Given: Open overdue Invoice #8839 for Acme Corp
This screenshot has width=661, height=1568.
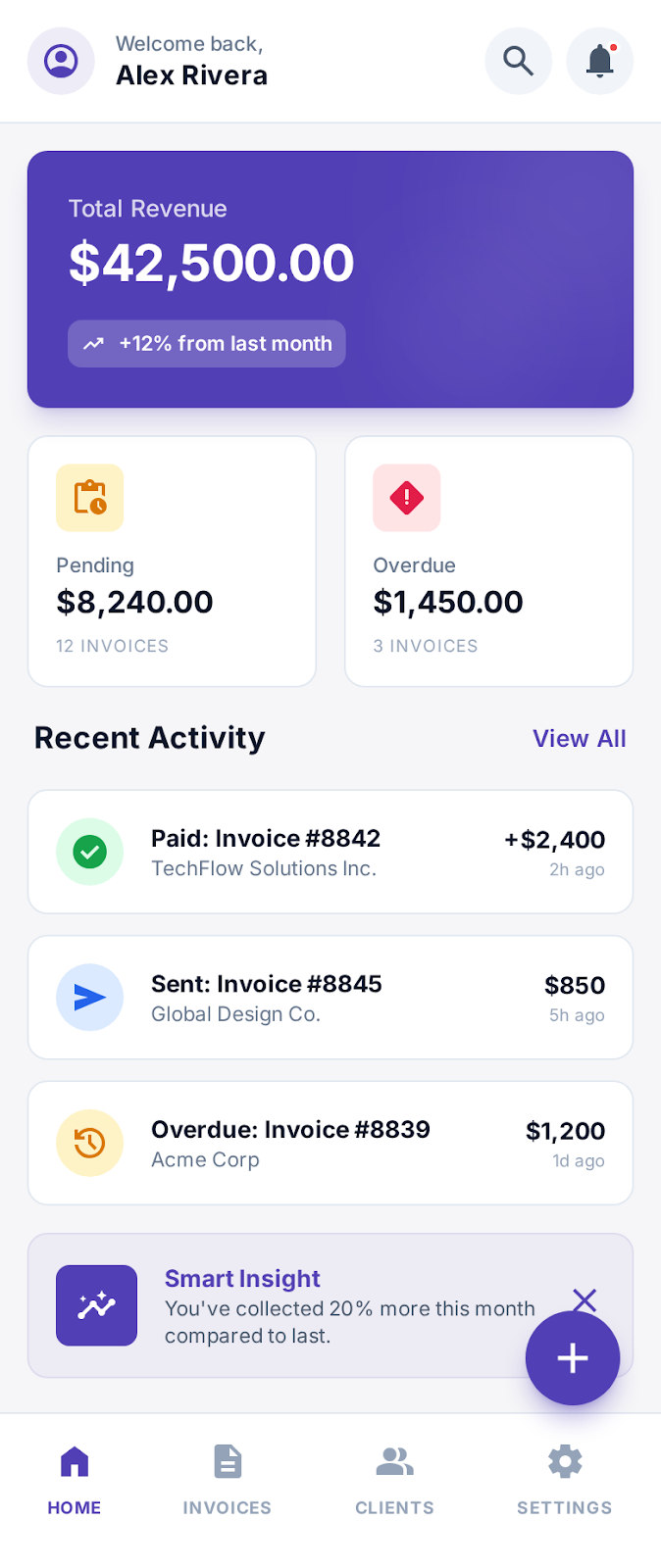Looking at the screenshot, I should pyautogui.click(x=330, y=1143).
